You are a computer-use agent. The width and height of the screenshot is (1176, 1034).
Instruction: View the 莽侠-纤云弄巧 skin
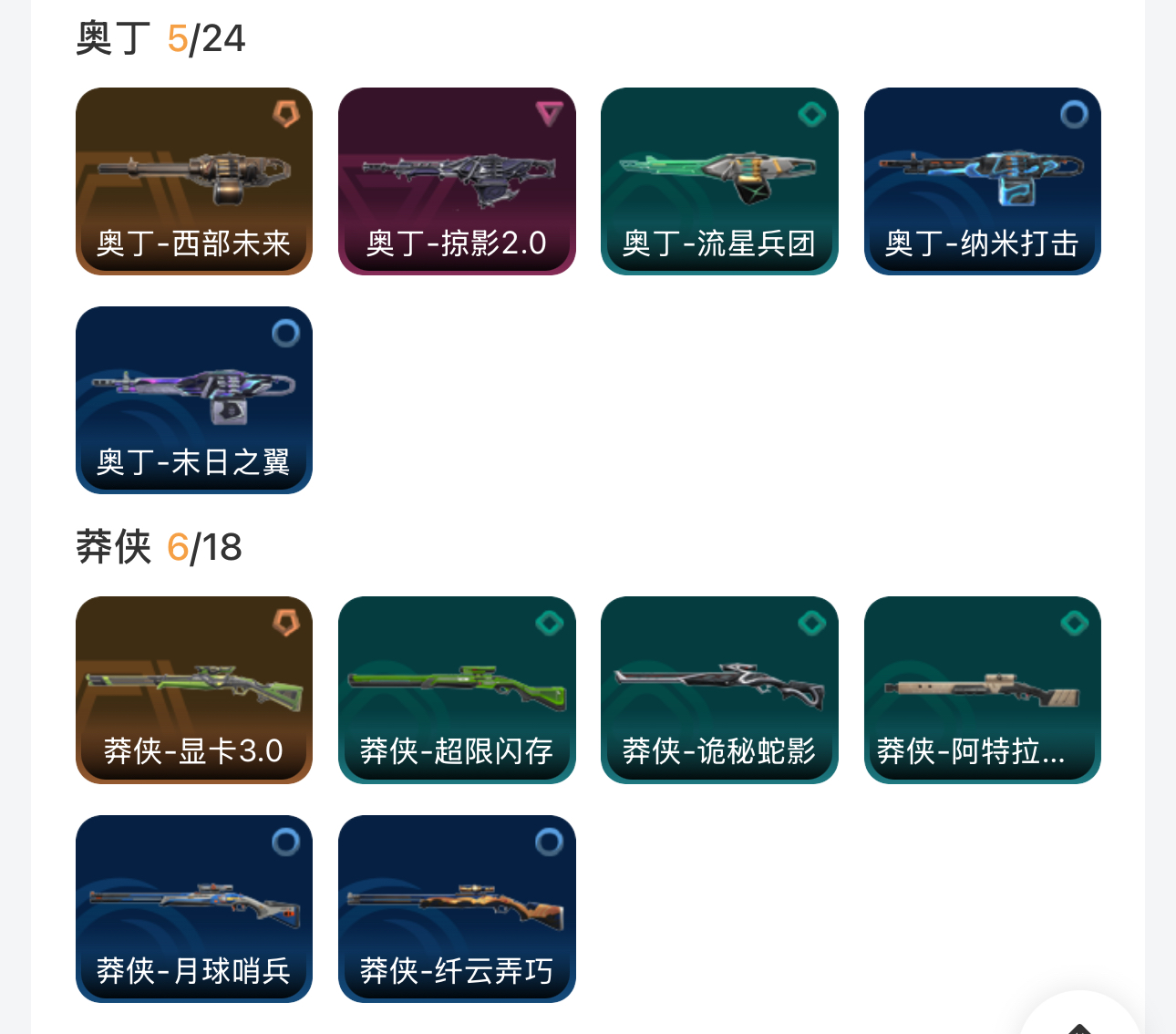pos(457,909)
